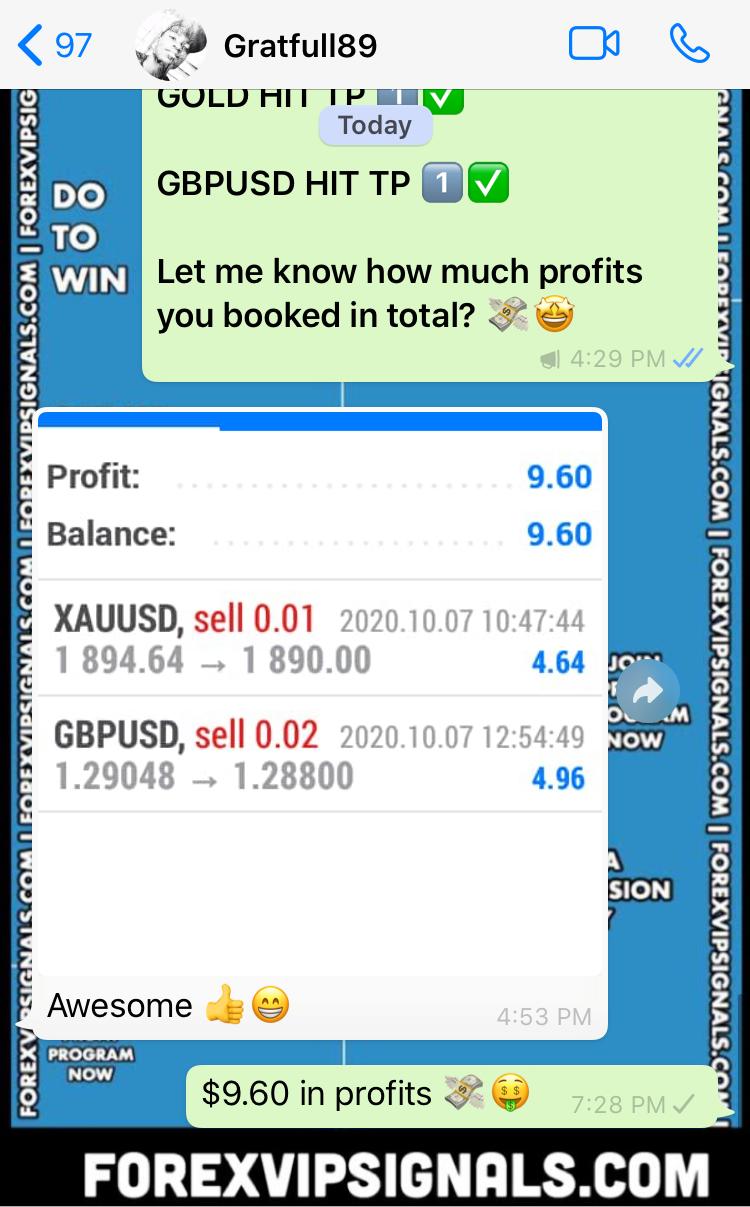The width and height of the screenshot is (750, 1207).
Task: Start a video call with Gratfull89
Action: coord(594,44)
